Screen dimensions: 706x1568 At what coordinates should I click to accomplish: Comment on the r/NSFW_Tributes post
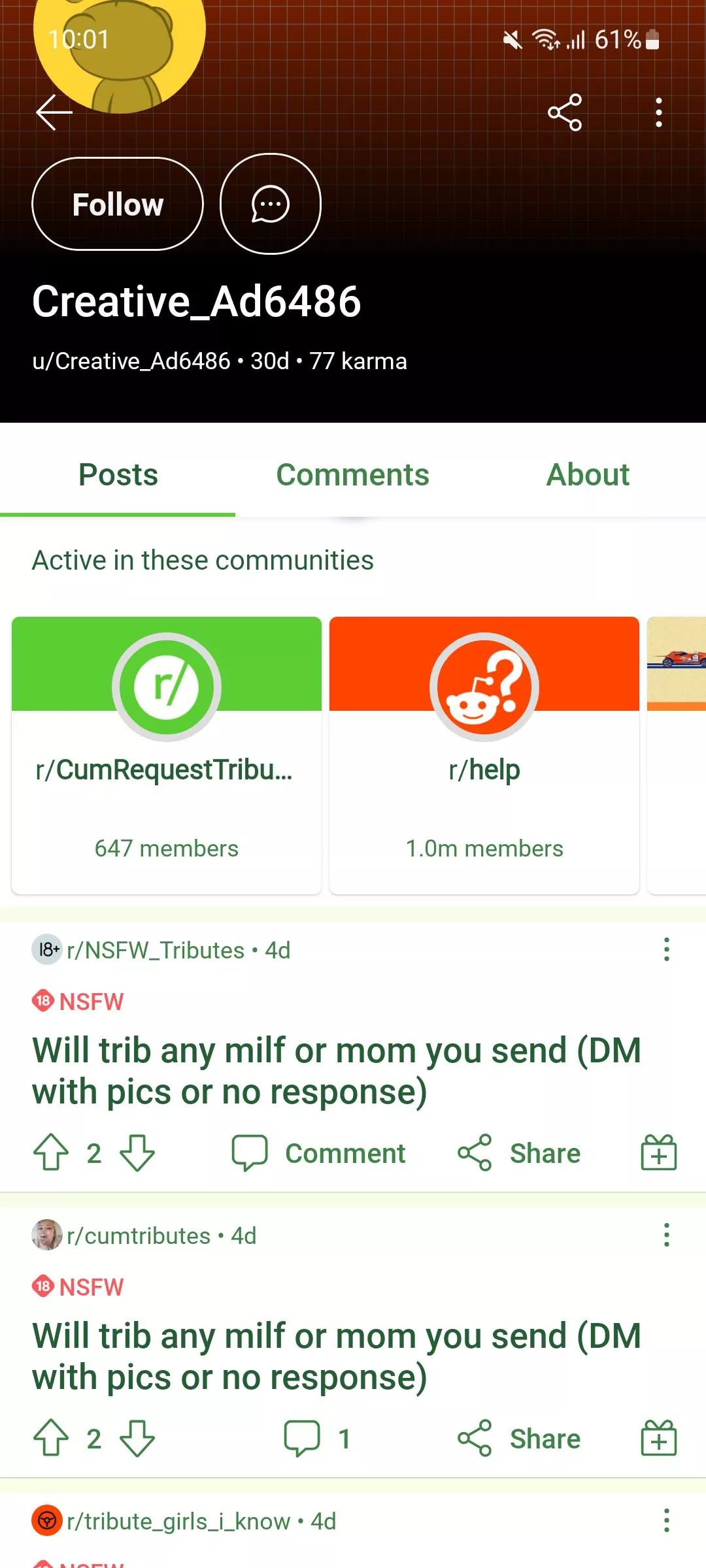point(319,1153)
